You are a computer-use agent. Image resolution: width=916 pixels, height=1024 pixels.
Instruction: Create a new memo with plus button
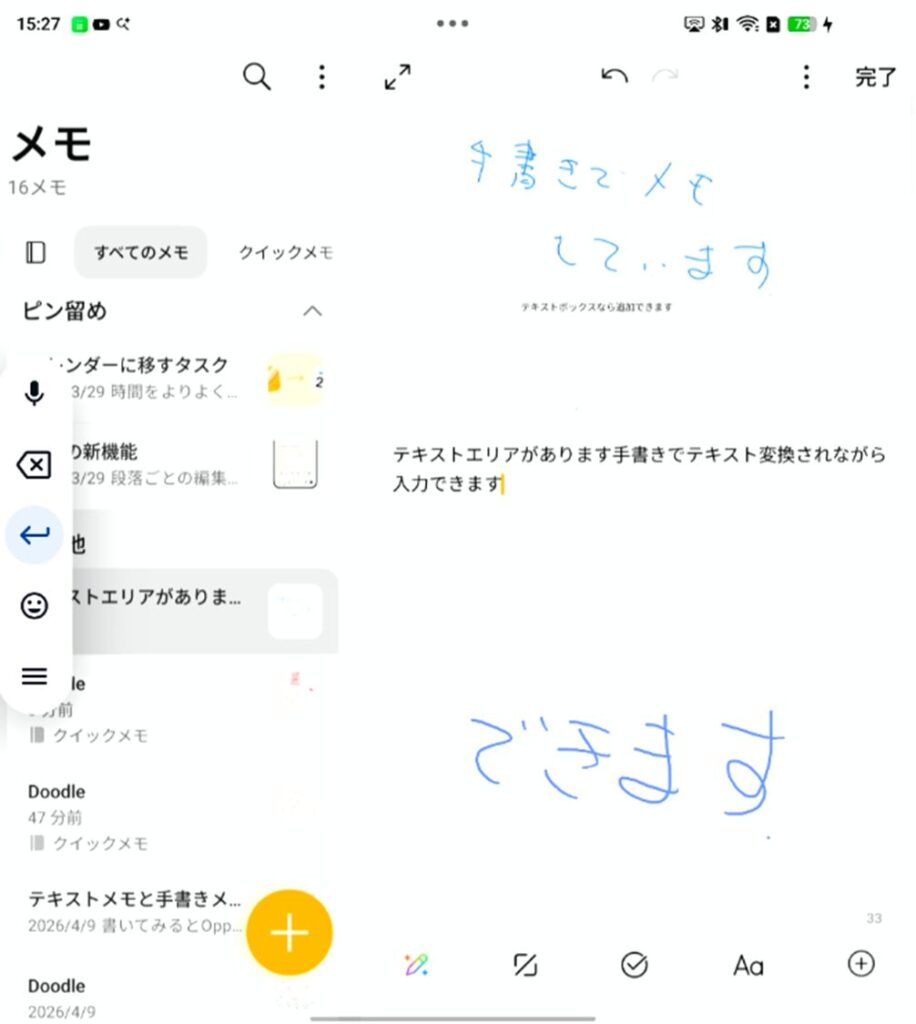coord(289,932)
